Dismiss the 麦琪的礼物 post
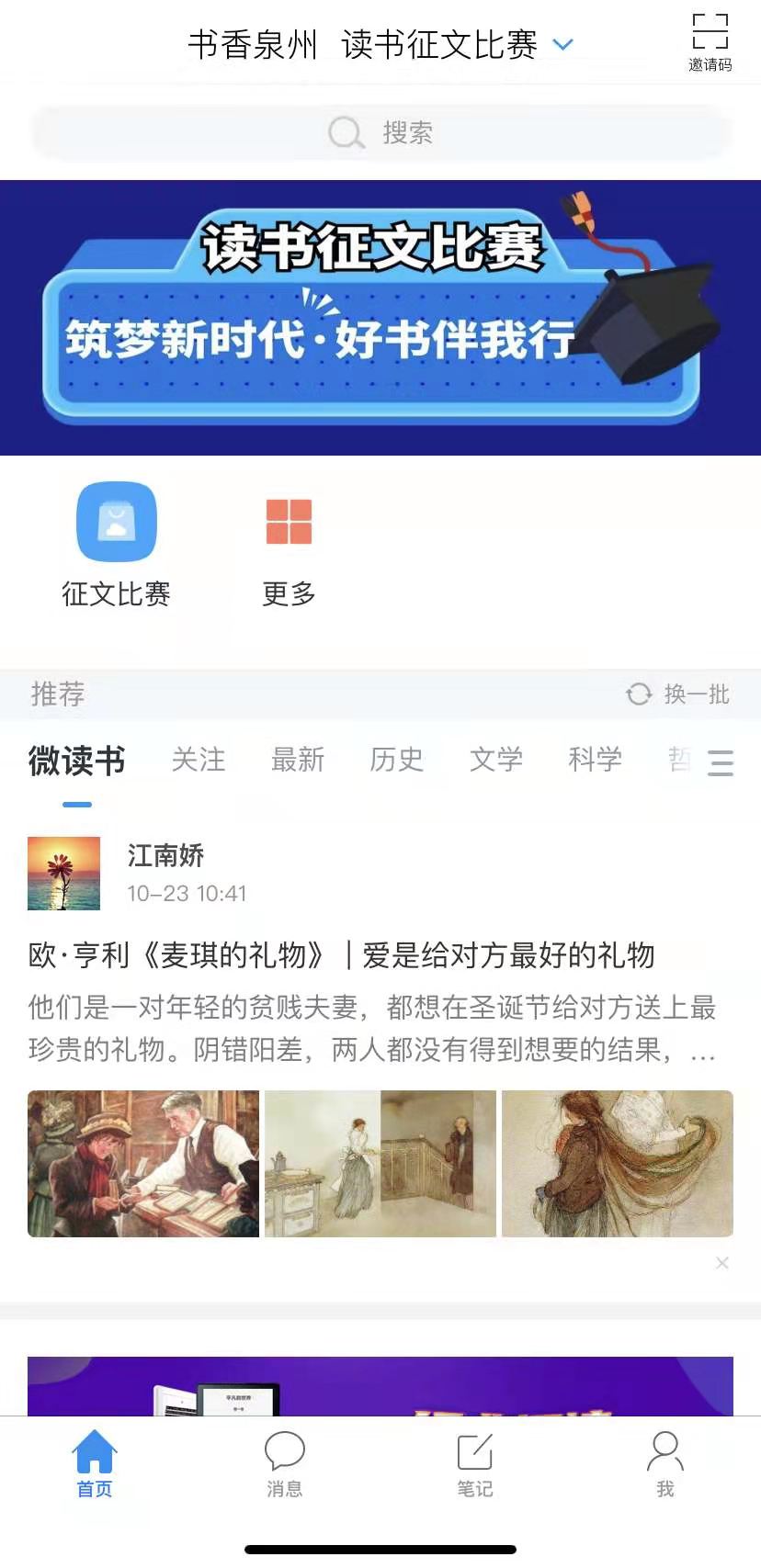The height and width of the screenshot is (1568, 761). coord(722,1263)
